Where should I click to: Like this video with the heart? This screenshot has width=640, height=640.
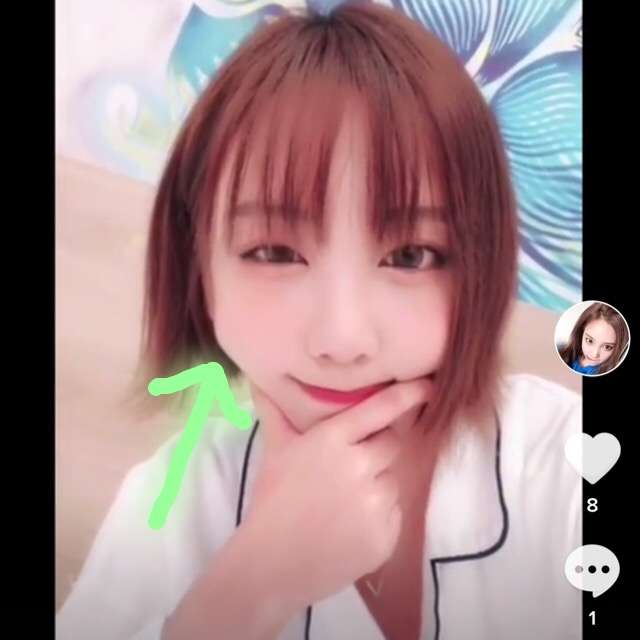[592, 458]
